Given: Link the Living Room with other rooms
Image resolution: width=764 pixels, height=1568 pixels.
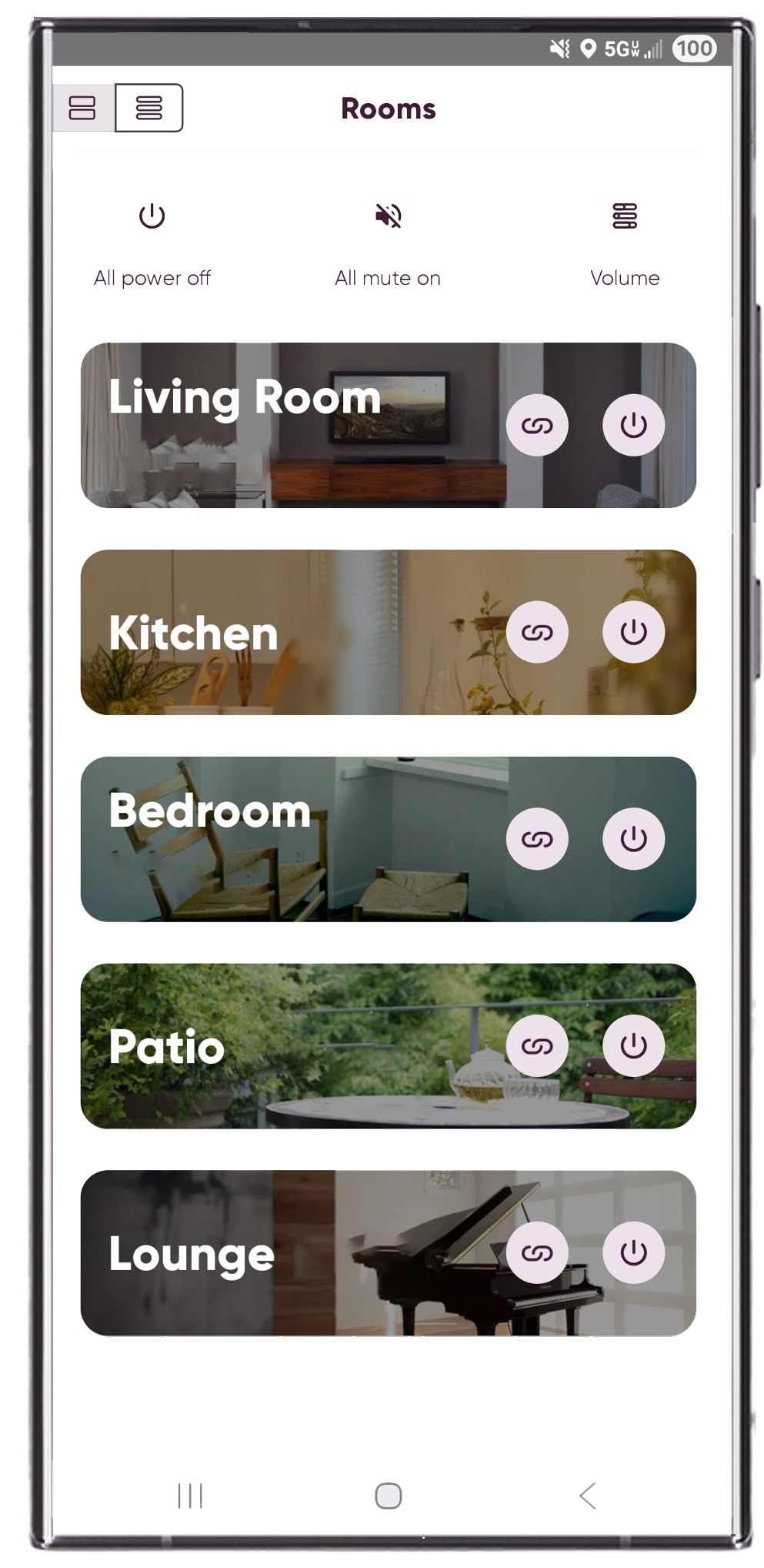Looking at the screenshot, I should point(537,425).
